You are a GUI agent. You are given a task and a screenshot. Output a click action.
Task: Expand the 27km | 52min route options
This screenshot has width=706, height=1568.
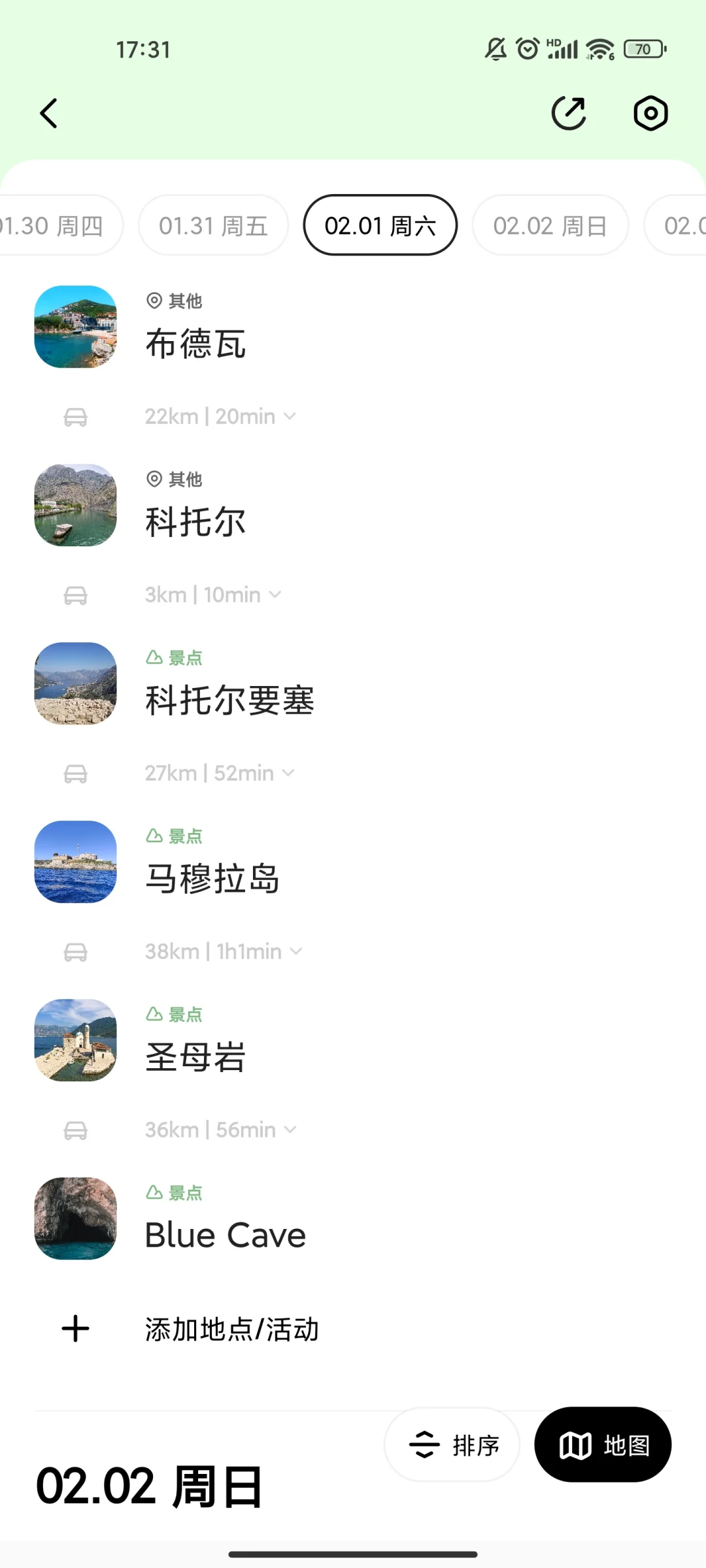click(220, 773)
